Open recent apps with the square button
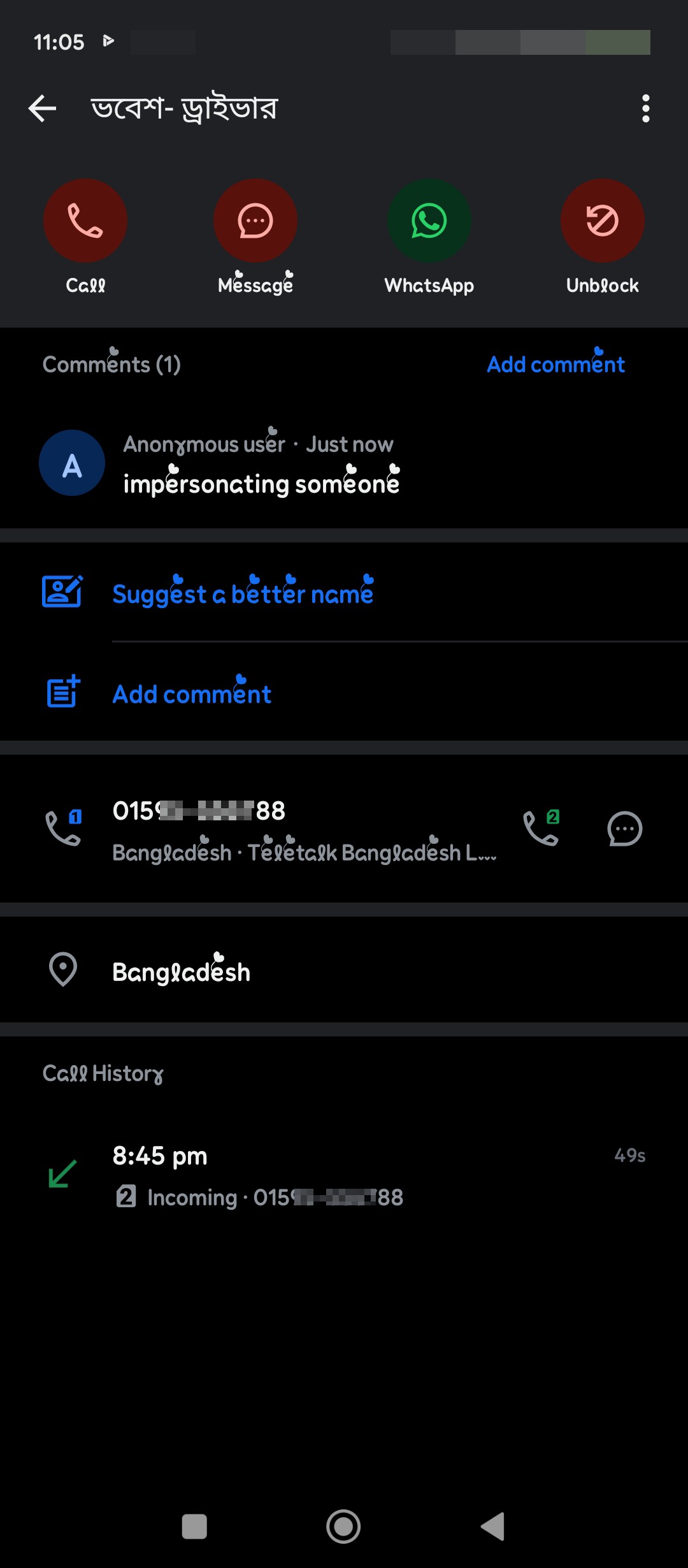Viewport: 688px width, 1568px height. (x=194, y=1527)
